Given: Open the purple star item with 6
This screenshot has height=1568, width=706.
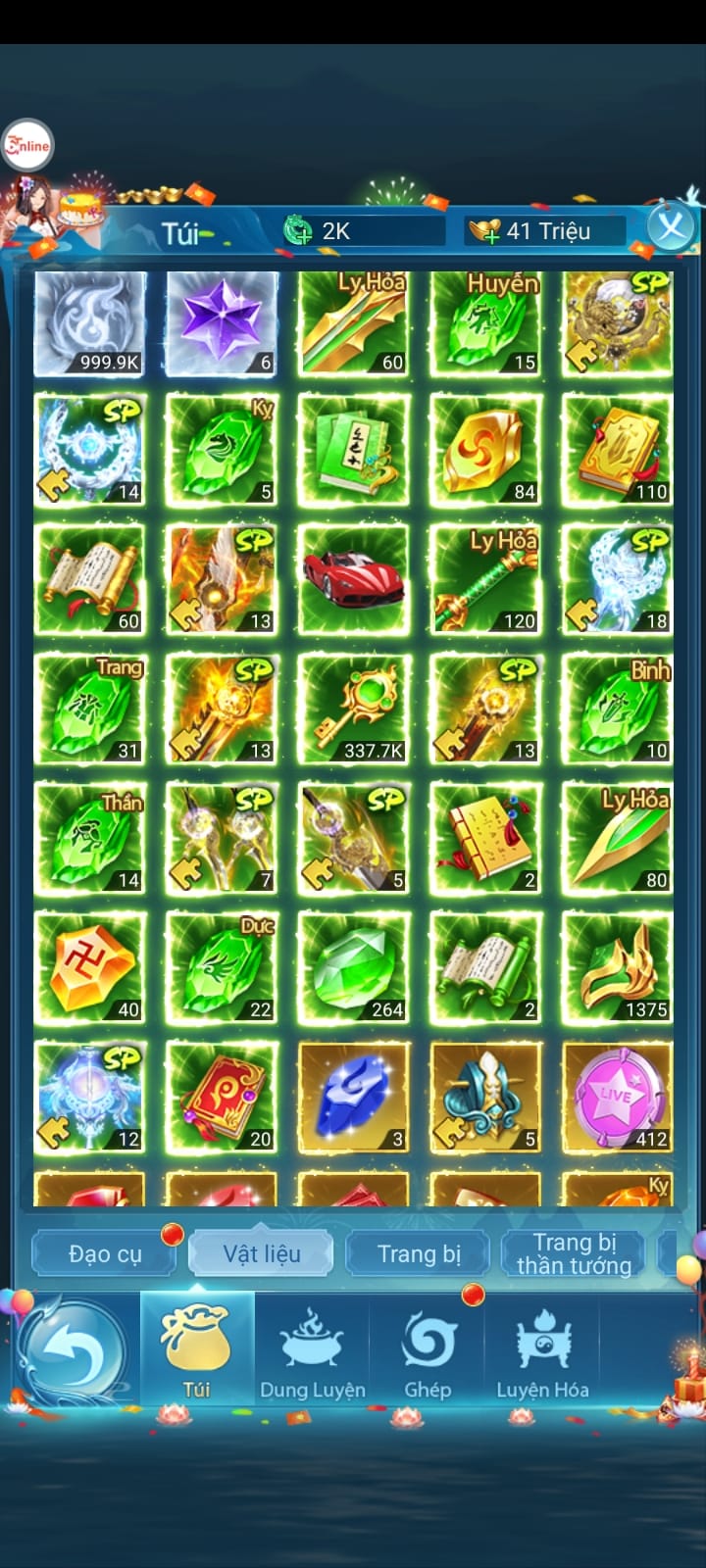Looking at the screenshot, I should [x=222, y=322].
